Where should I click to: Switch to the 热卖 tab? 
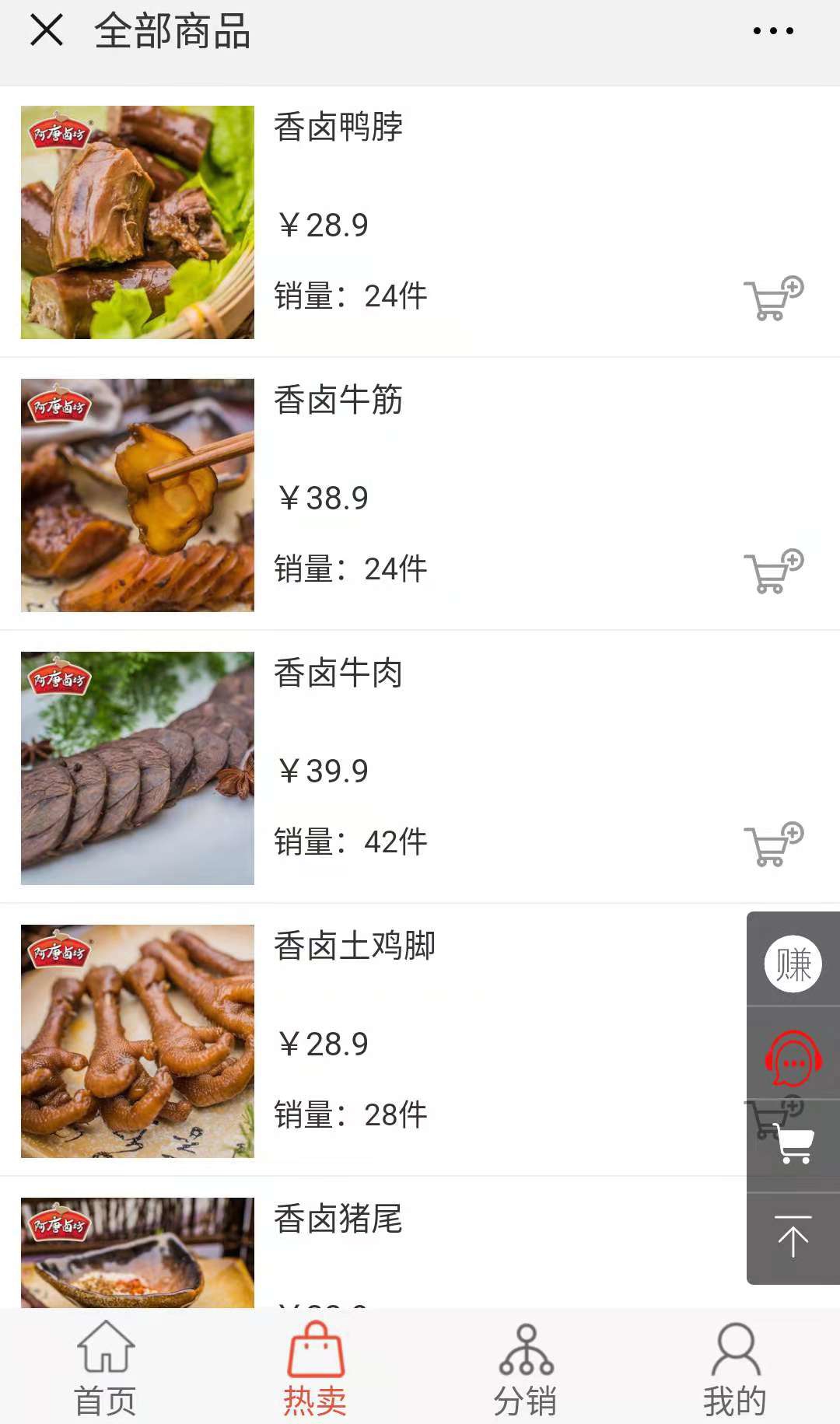coord(315,1369)
